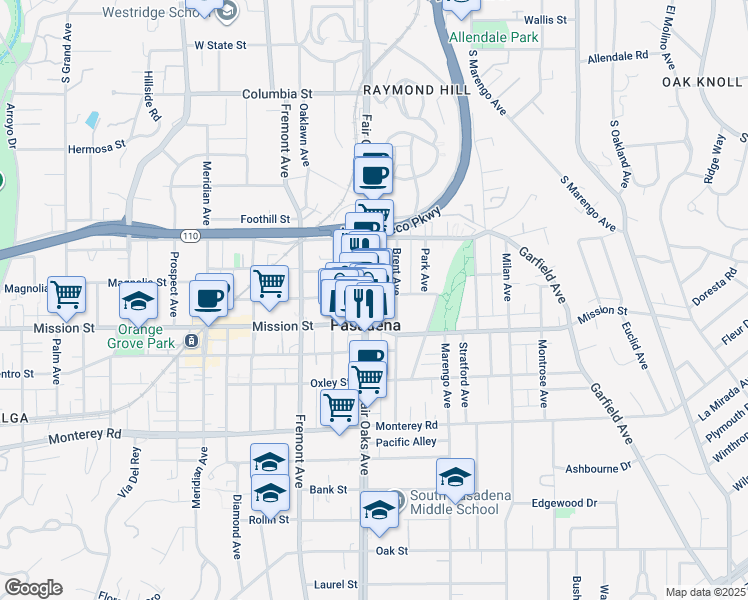The width and height of the screenshot is (748, 600).
Task: Open the school marker just above Oak St
Action: 379,512
